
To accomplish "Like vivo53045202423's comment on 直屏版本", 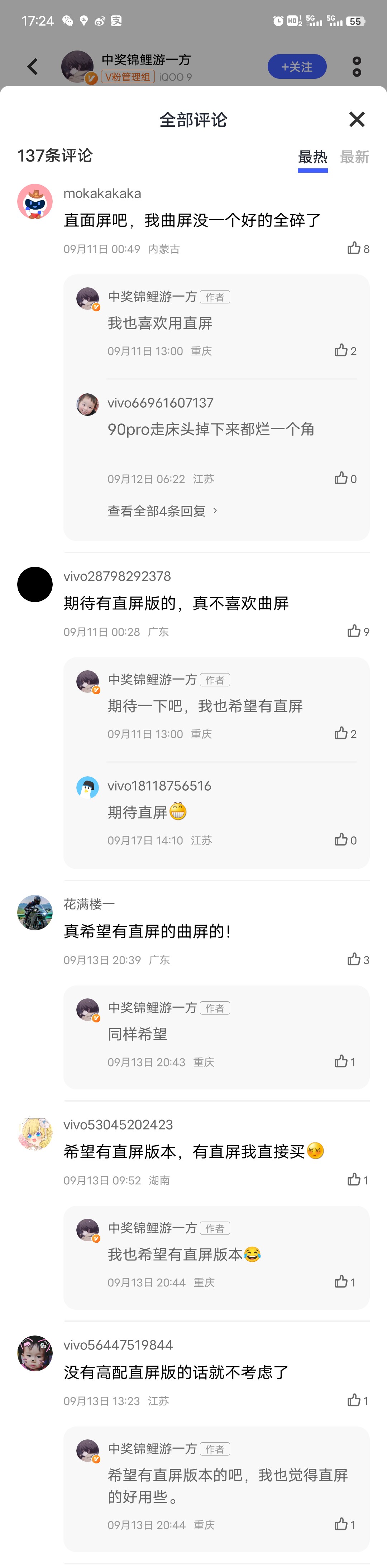I will click(x=354, y=1180).
